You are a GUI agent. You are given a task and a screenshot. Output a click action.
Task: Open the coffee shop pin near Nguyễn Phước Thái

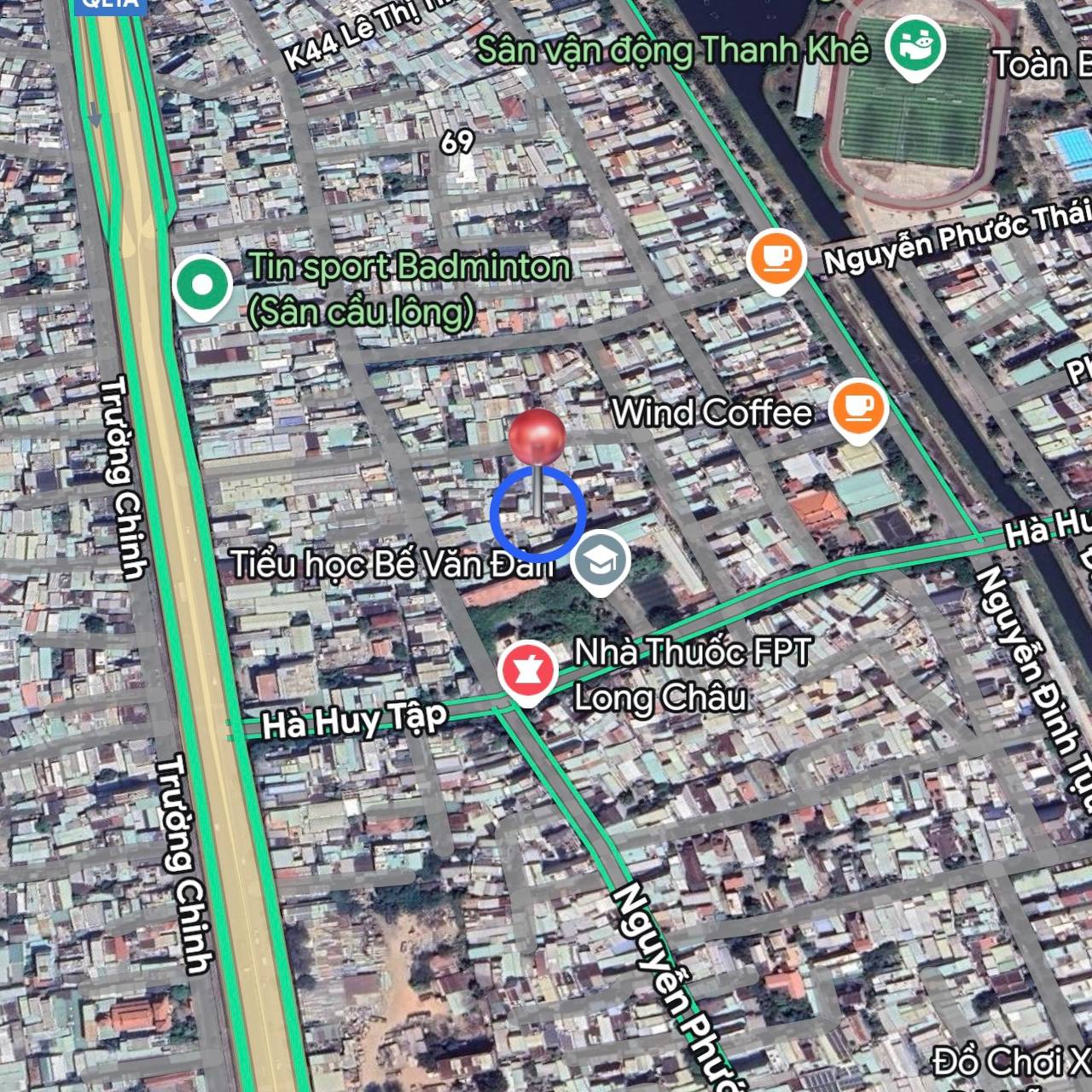click(775, 258)
